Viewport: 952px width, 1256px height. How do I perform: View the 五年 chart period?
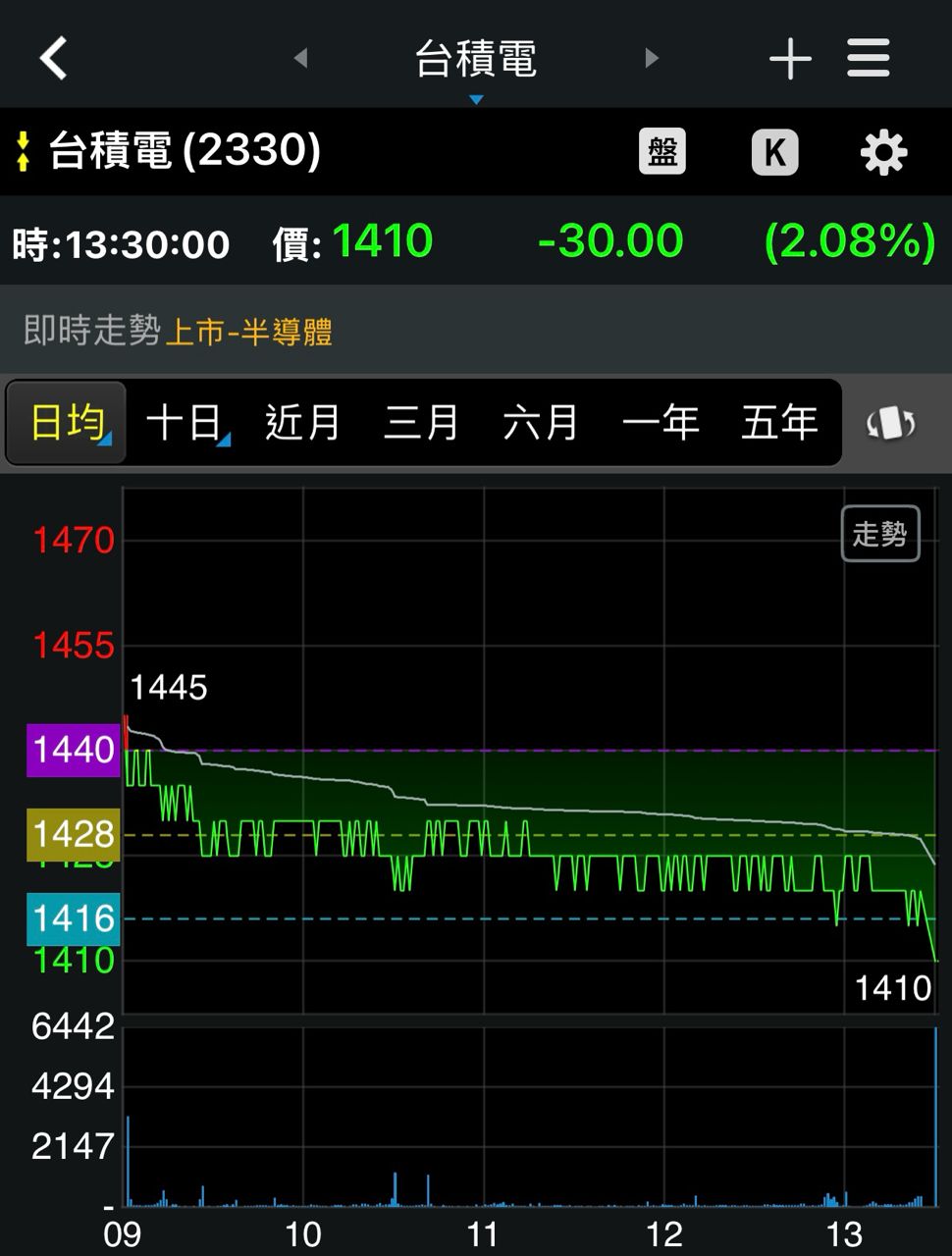(x=779, y=423)
